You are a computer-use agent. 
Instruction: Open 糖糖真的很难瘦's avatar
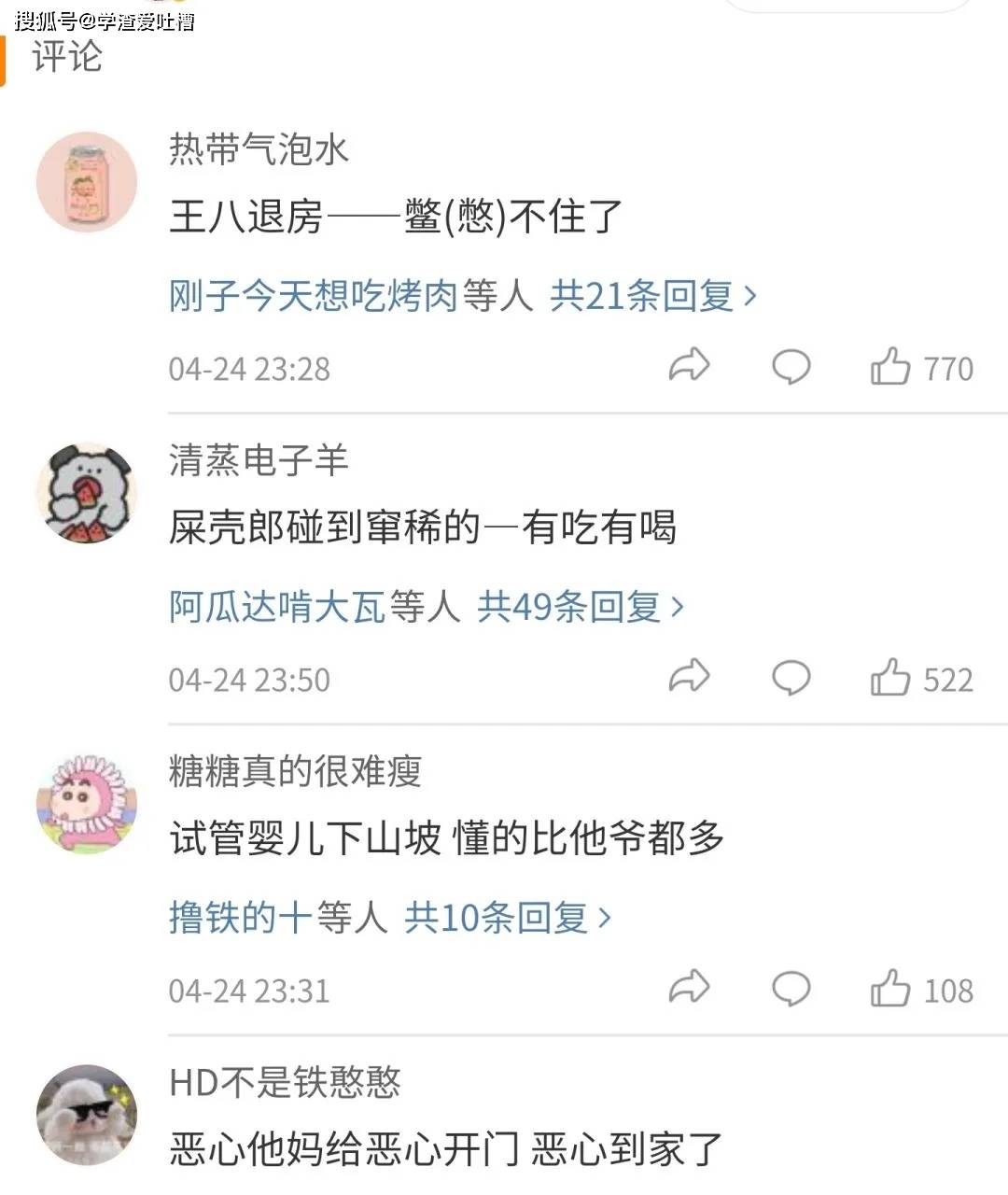tap(87, 803)
